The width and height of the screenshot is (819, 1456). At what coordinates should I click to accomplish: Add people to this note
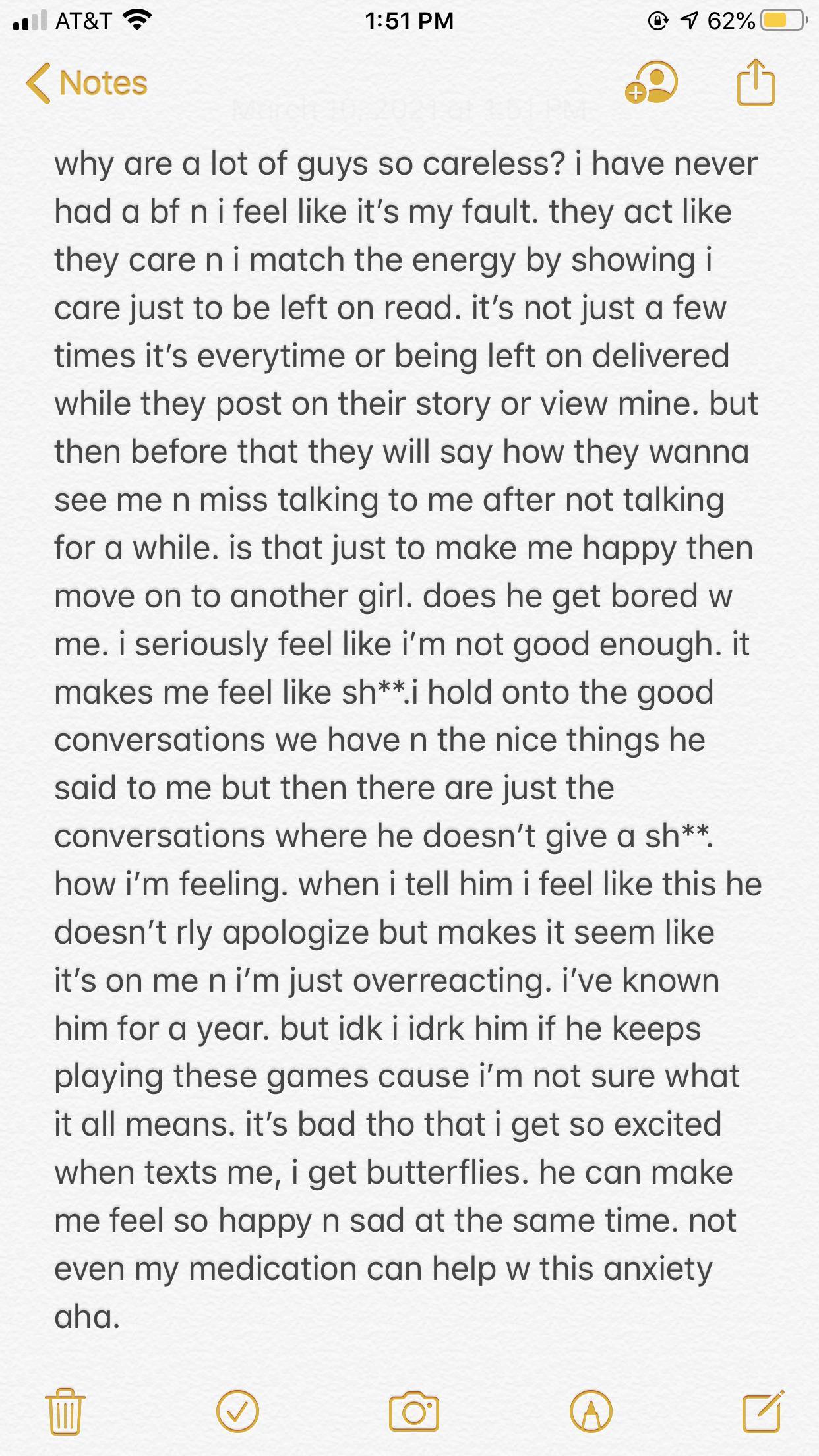650,83
